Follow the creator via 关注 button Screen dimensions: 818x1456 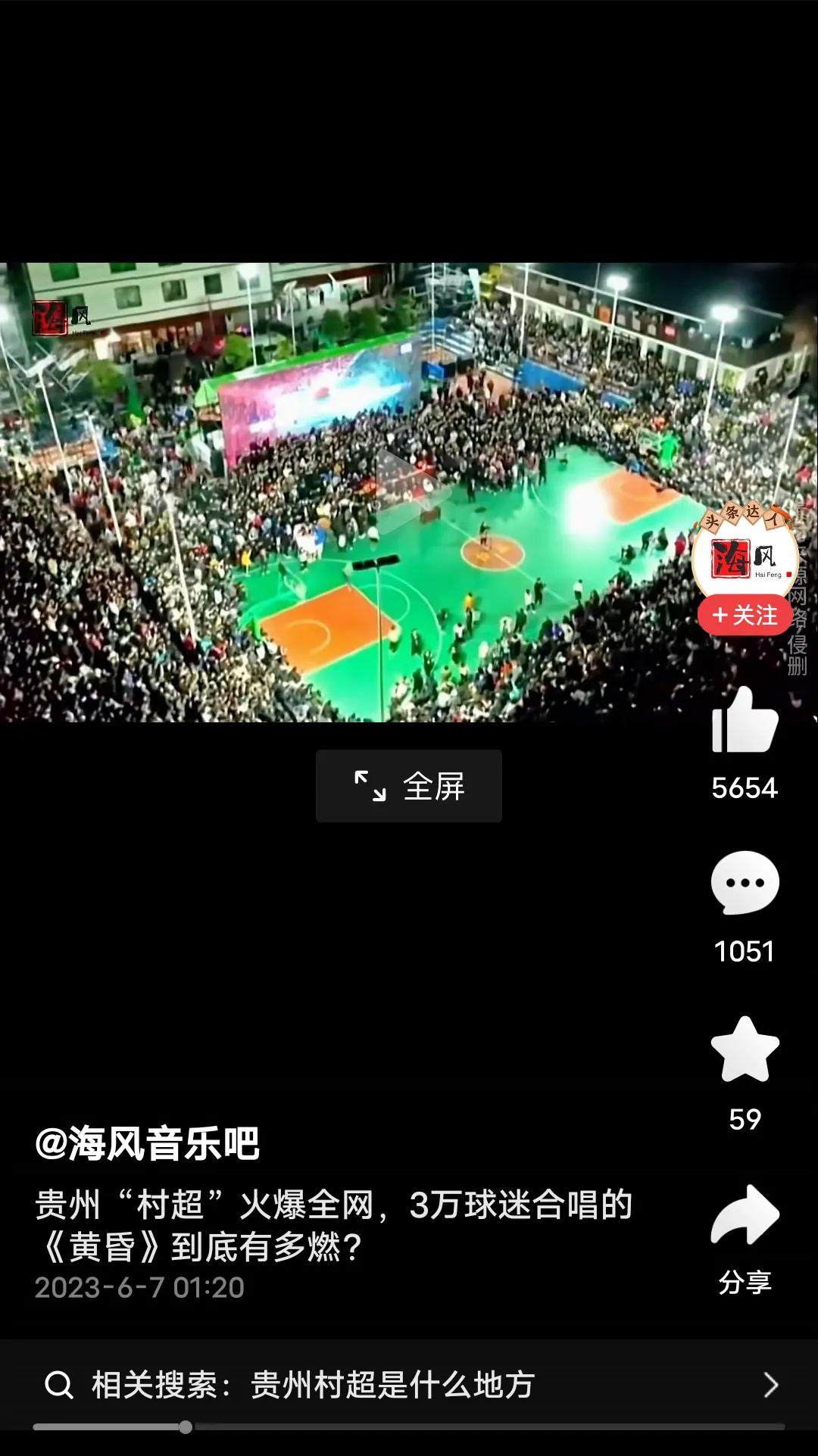point(745,616)
